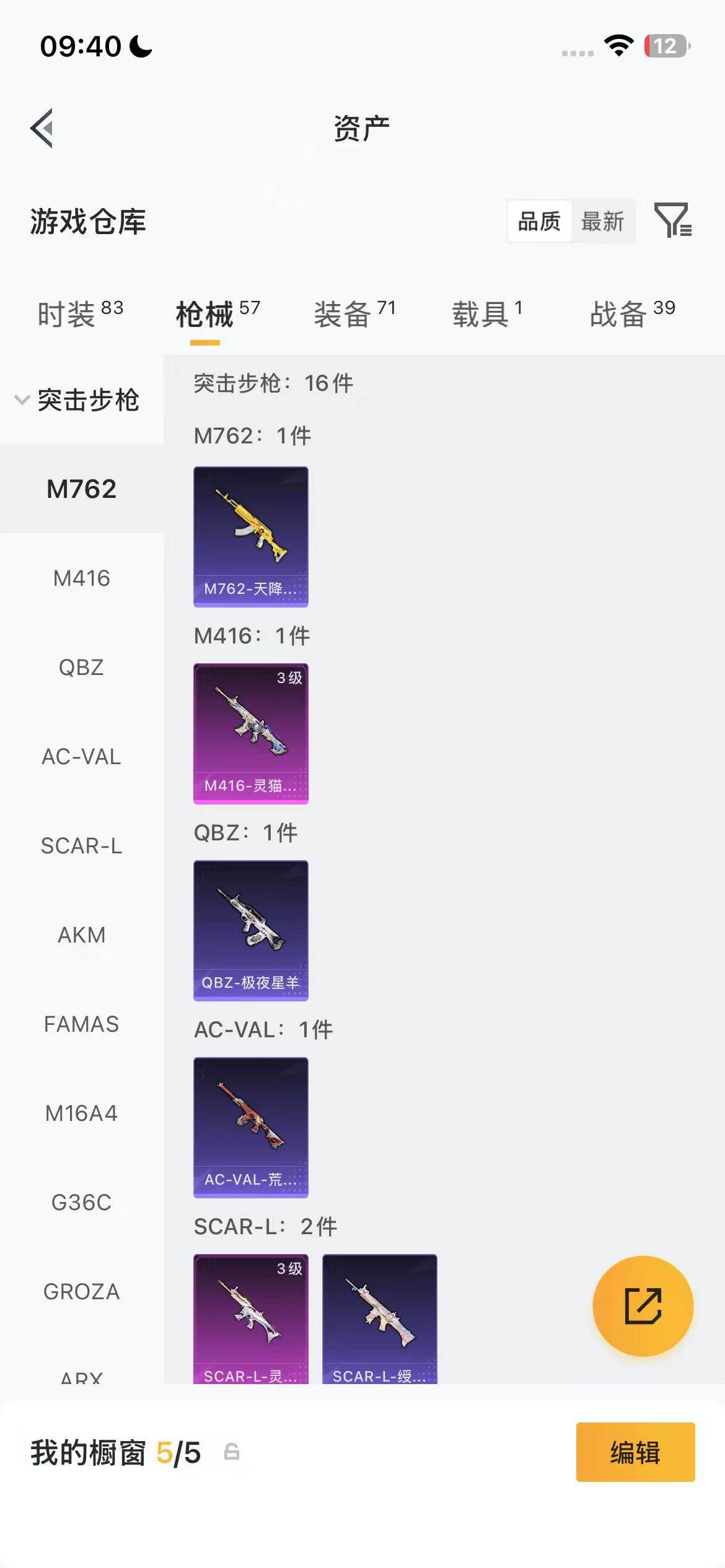Tap 编辑 to edit my showcase
This screenshot has width=725, height=1568.
[635, 1452]
